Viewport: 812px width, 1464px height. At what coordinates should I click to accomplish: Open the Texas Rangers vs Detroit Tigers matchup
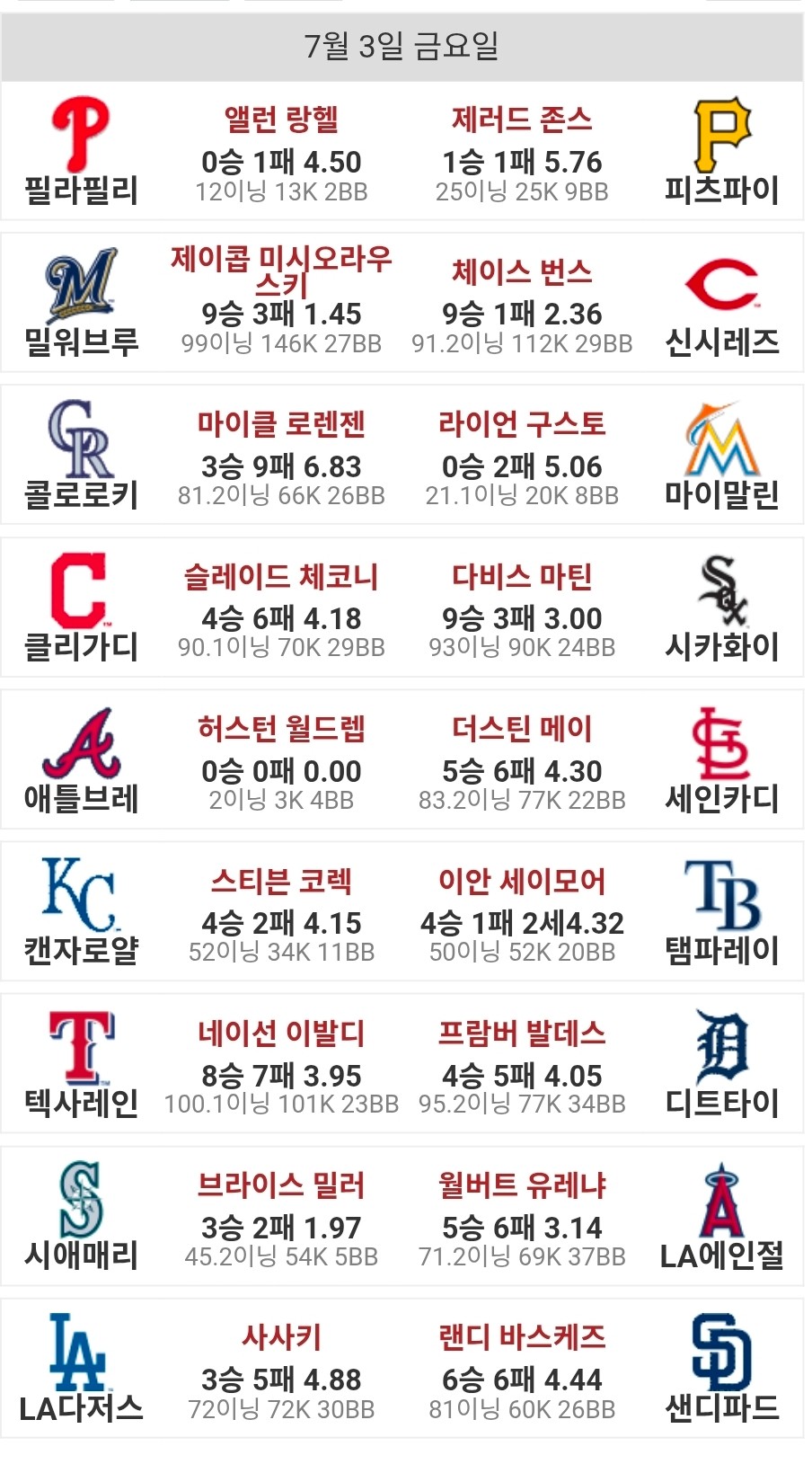(x=402, y=1063)
